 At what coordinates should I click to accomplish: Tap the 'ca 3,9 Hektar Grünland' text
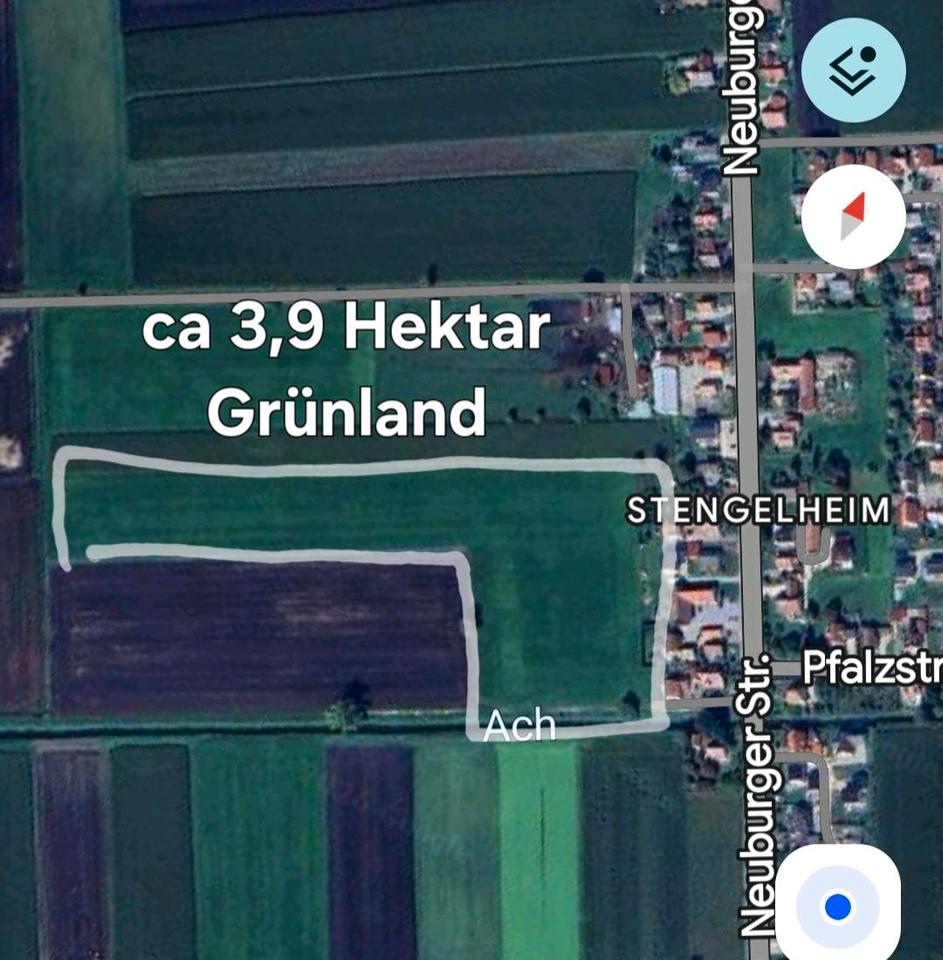tap(347, 365)
